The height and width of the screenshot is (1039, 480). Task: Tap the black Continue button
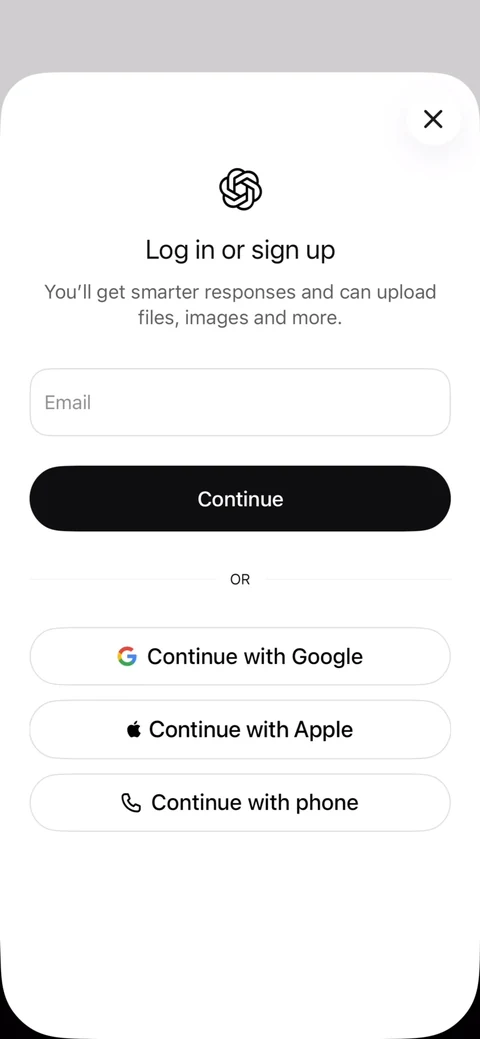(x=240, y=498)
